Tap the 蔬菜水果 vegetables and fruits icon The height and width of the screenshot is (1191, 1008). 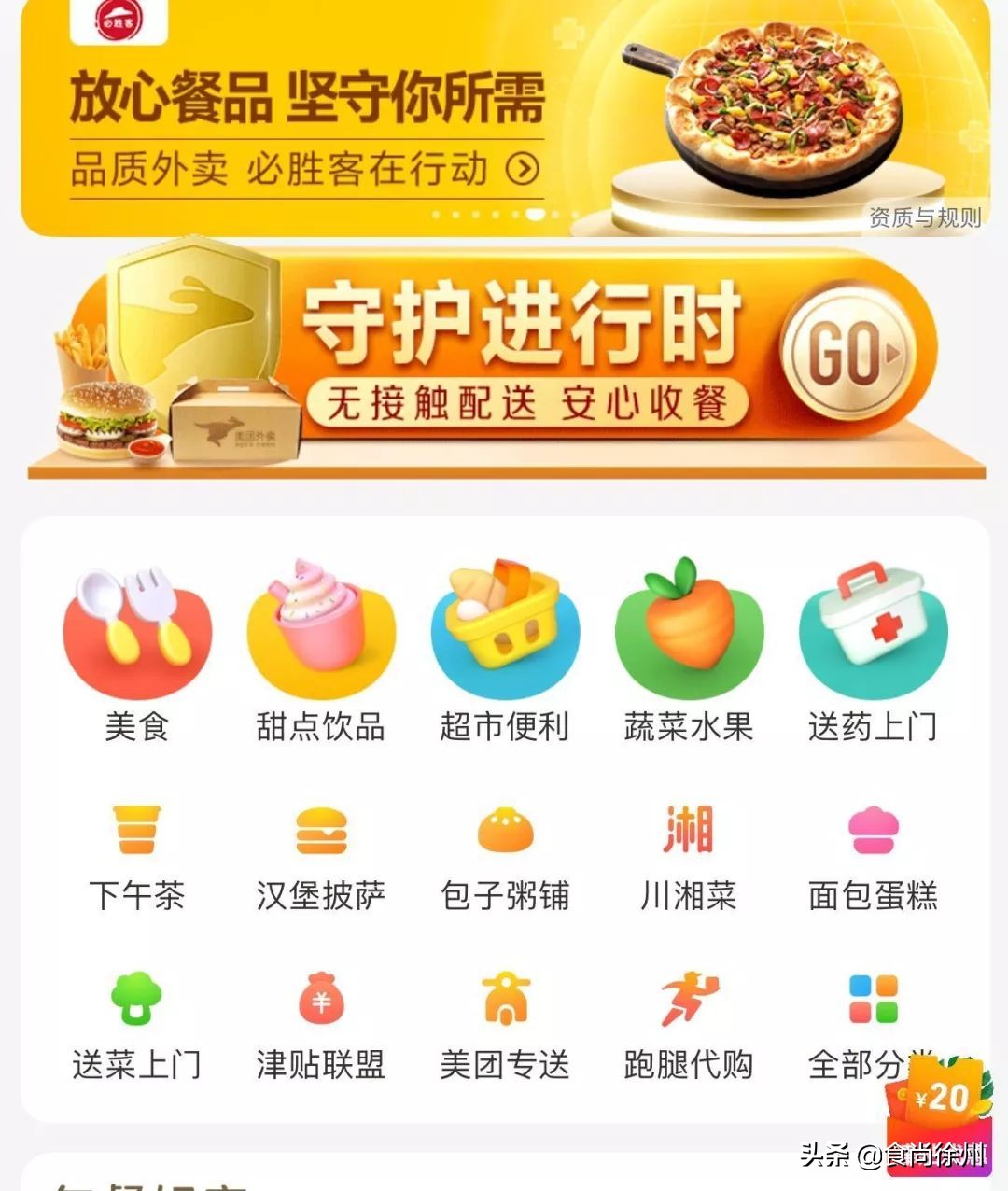(689, 644)
